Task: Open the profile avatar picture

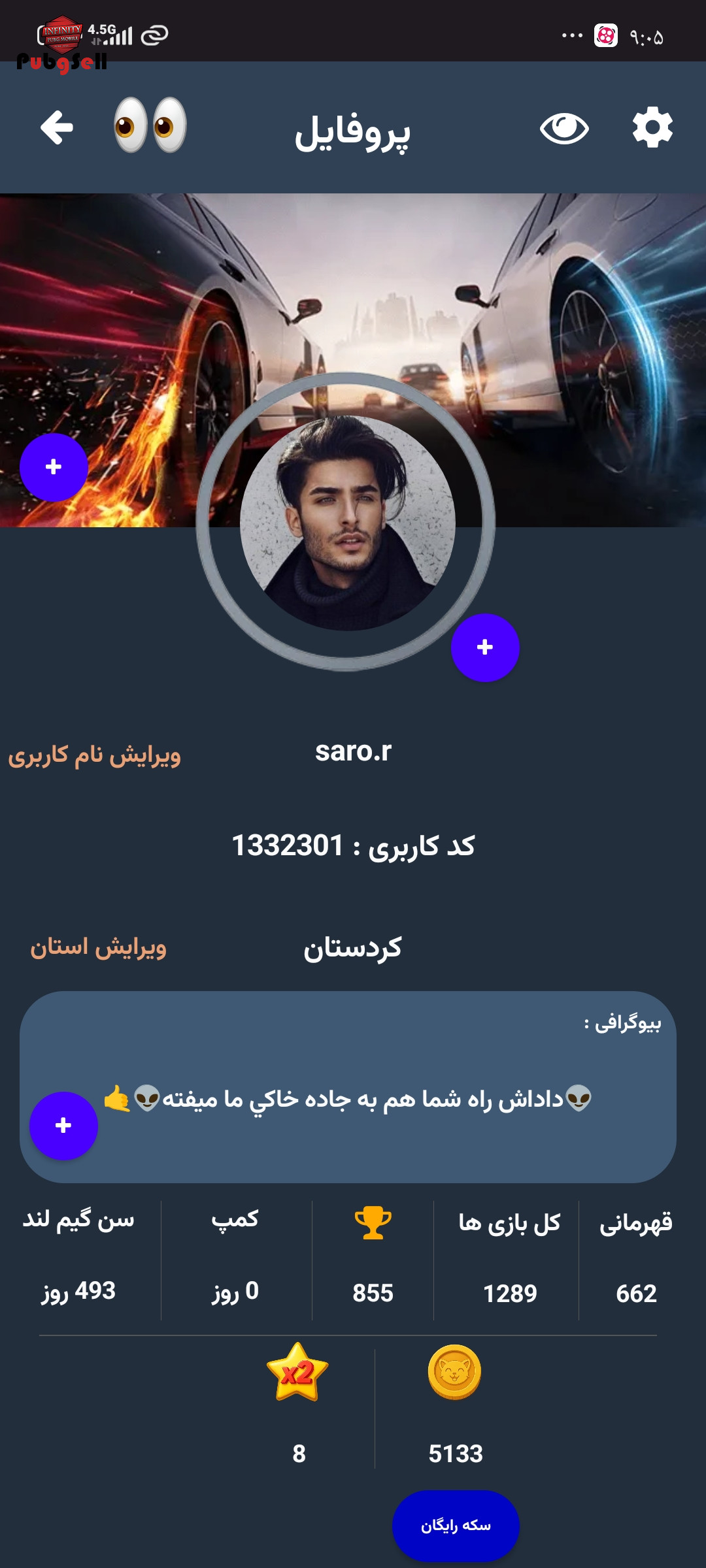Action: point(348,523)
